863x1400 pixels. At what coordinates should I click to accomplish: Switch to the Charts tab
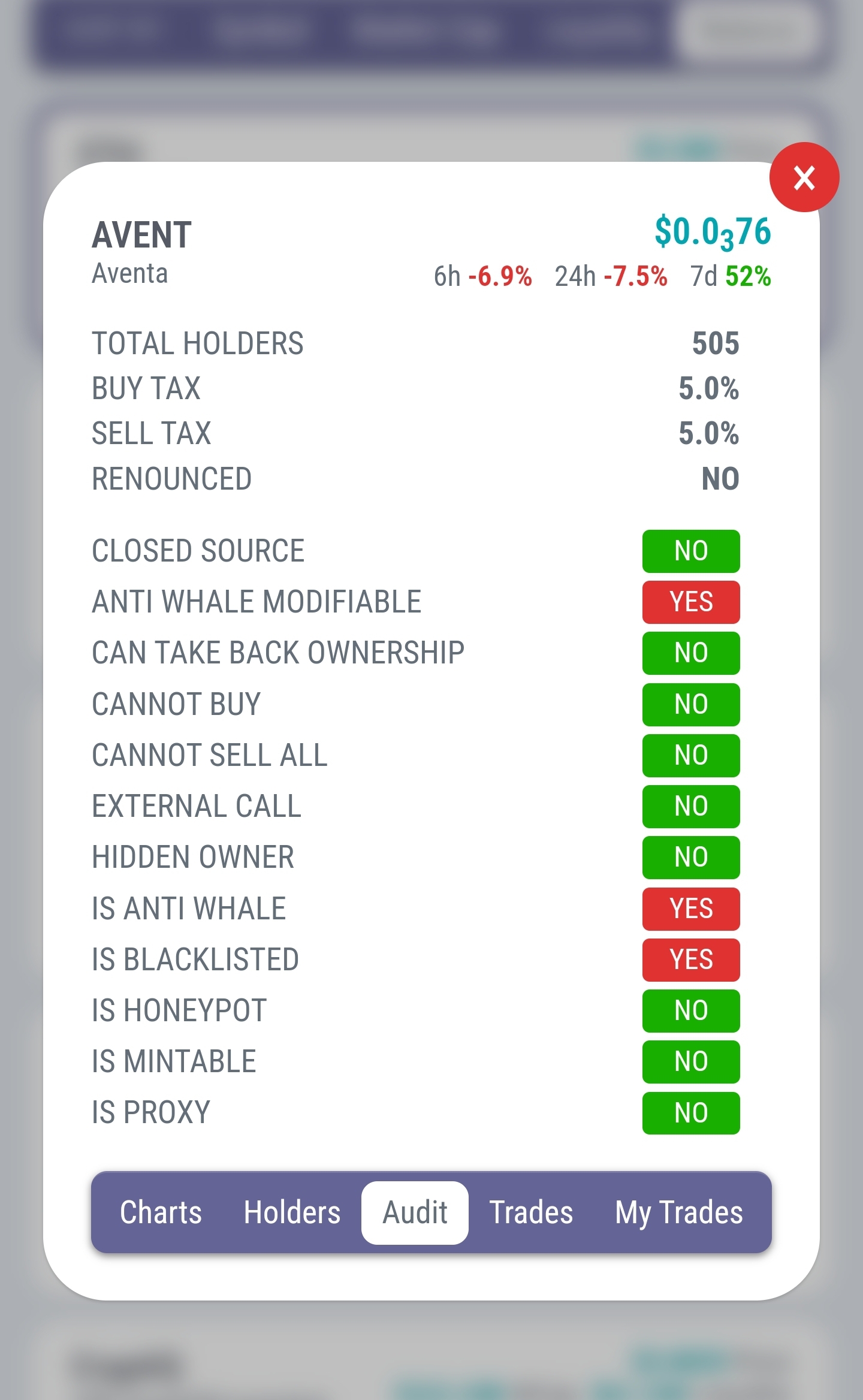160,1212
